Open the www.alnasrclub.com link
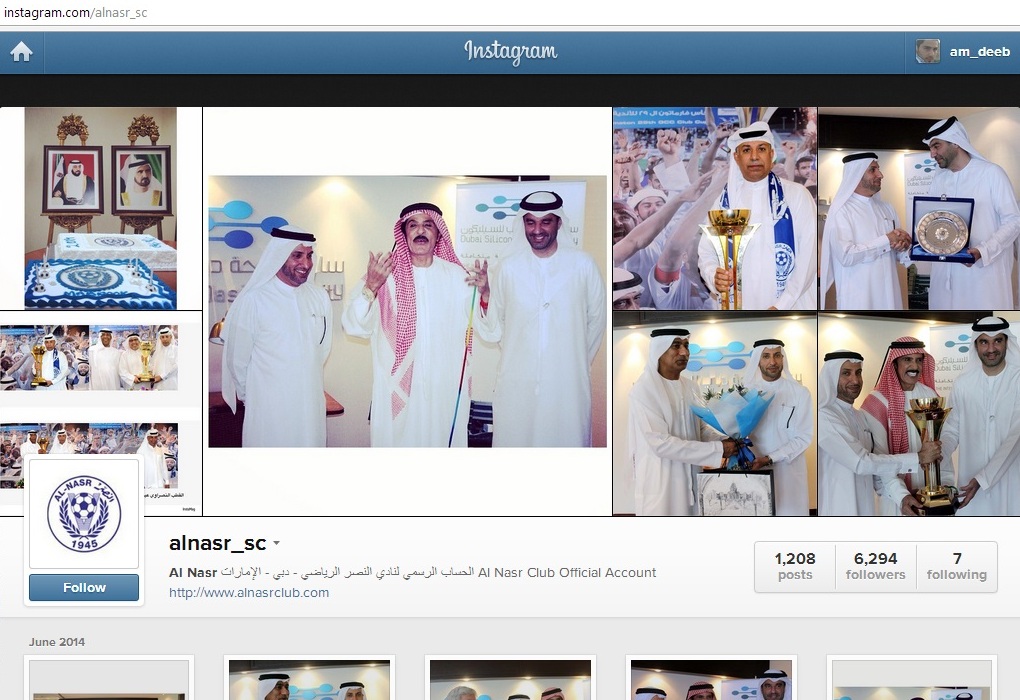 249,592
